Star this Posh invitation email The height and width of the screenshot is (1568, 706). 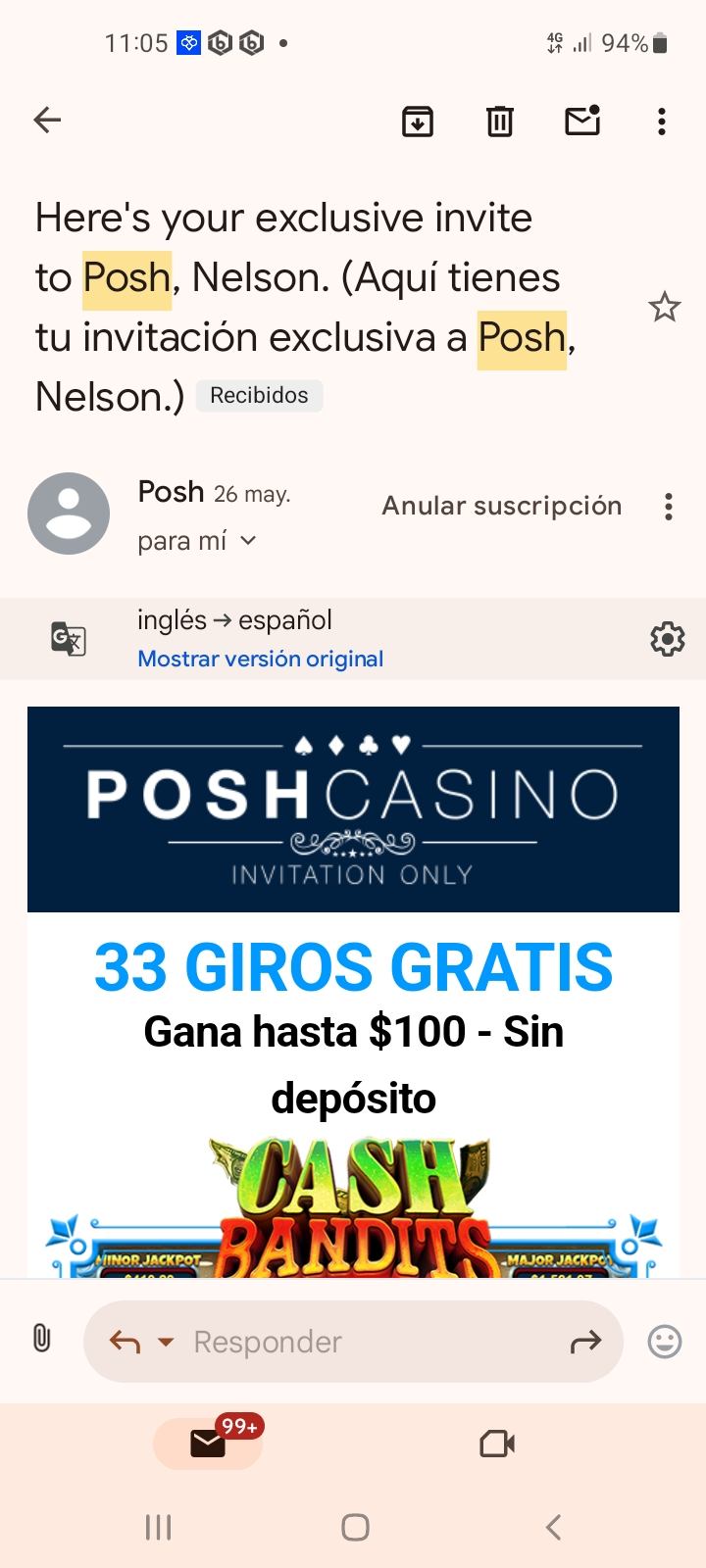tap(664, 308)
